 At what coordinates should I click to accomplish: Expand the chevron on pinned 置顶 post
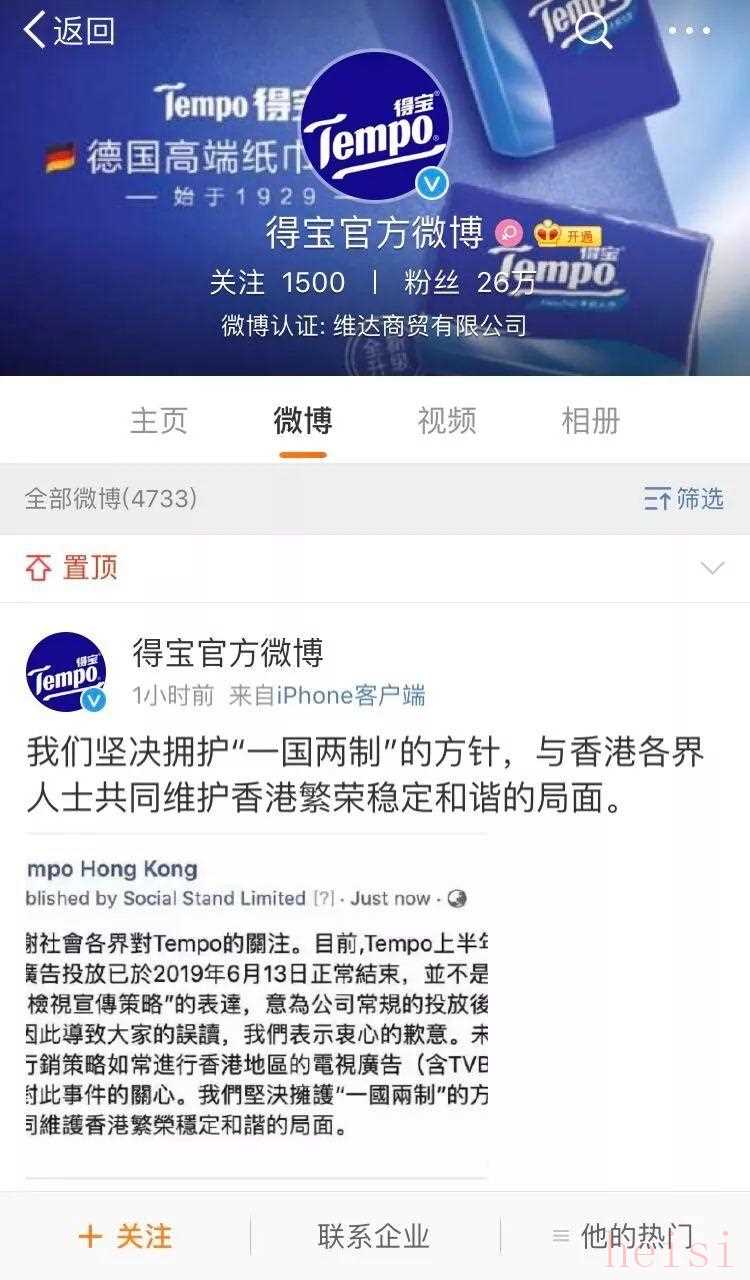[x=712, y=568]
